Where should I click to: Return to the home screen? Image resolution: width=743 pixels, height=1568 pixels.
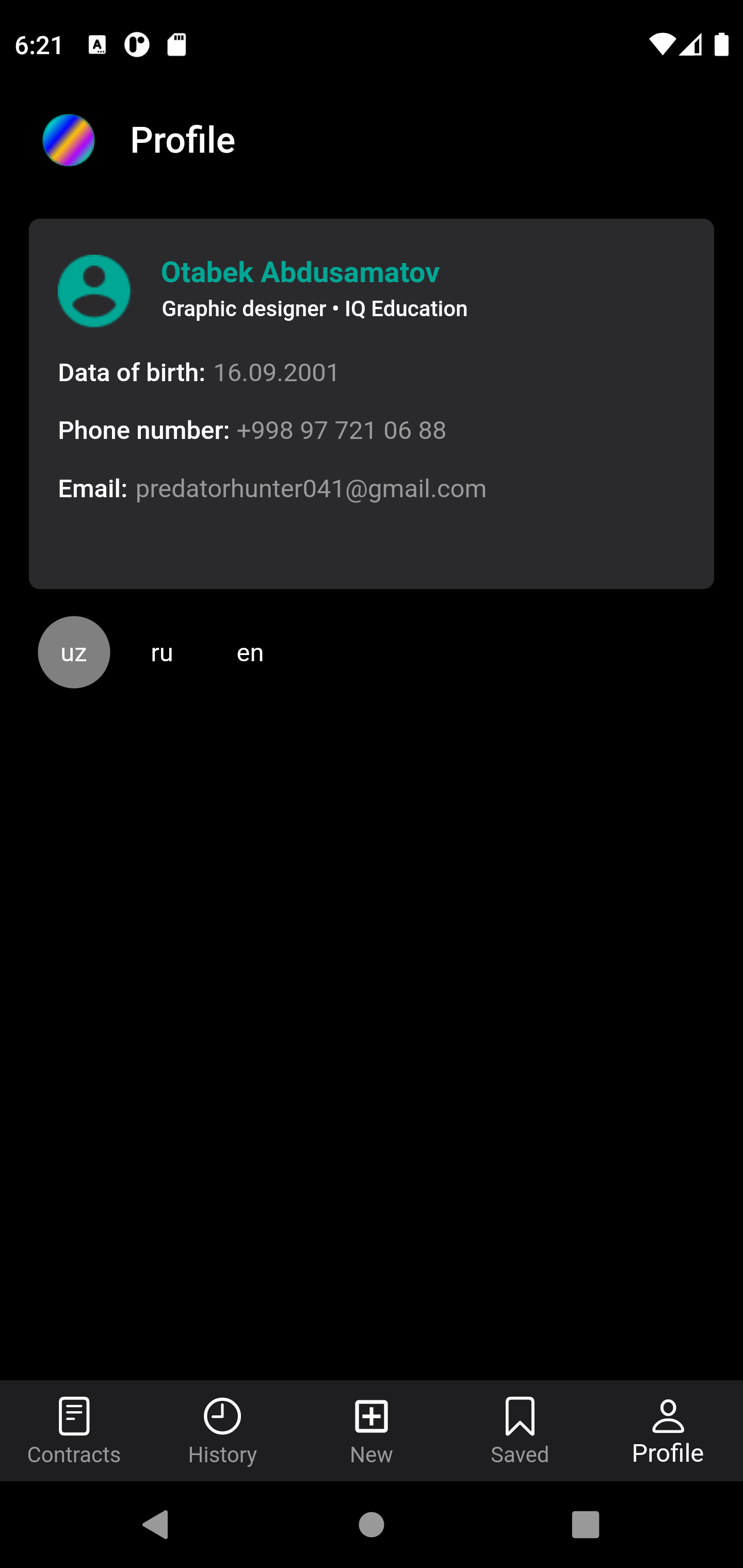click(371, 1525)
